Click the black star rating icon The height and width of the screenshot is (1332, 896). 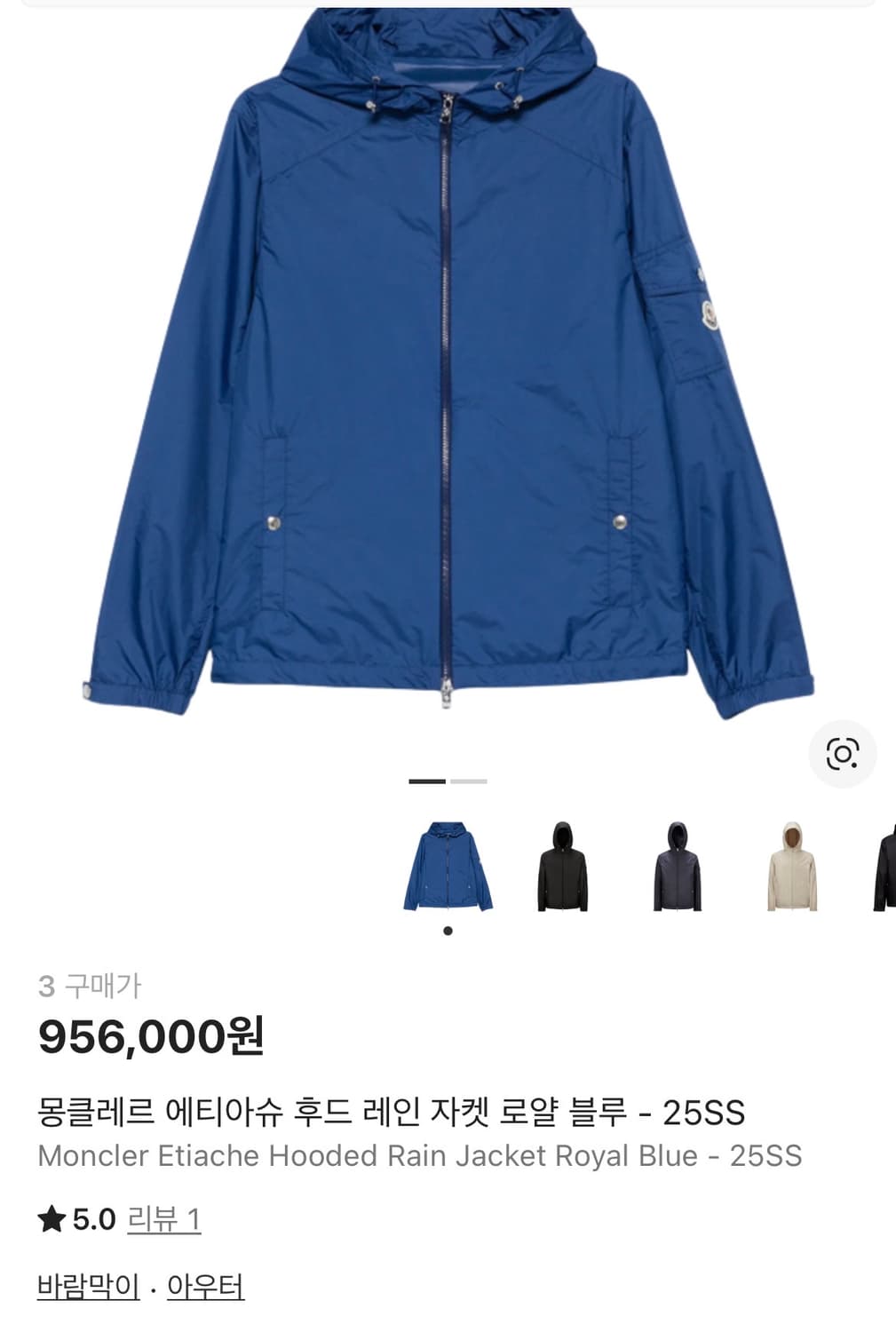pyautogui.click(x=51, y=1220)
